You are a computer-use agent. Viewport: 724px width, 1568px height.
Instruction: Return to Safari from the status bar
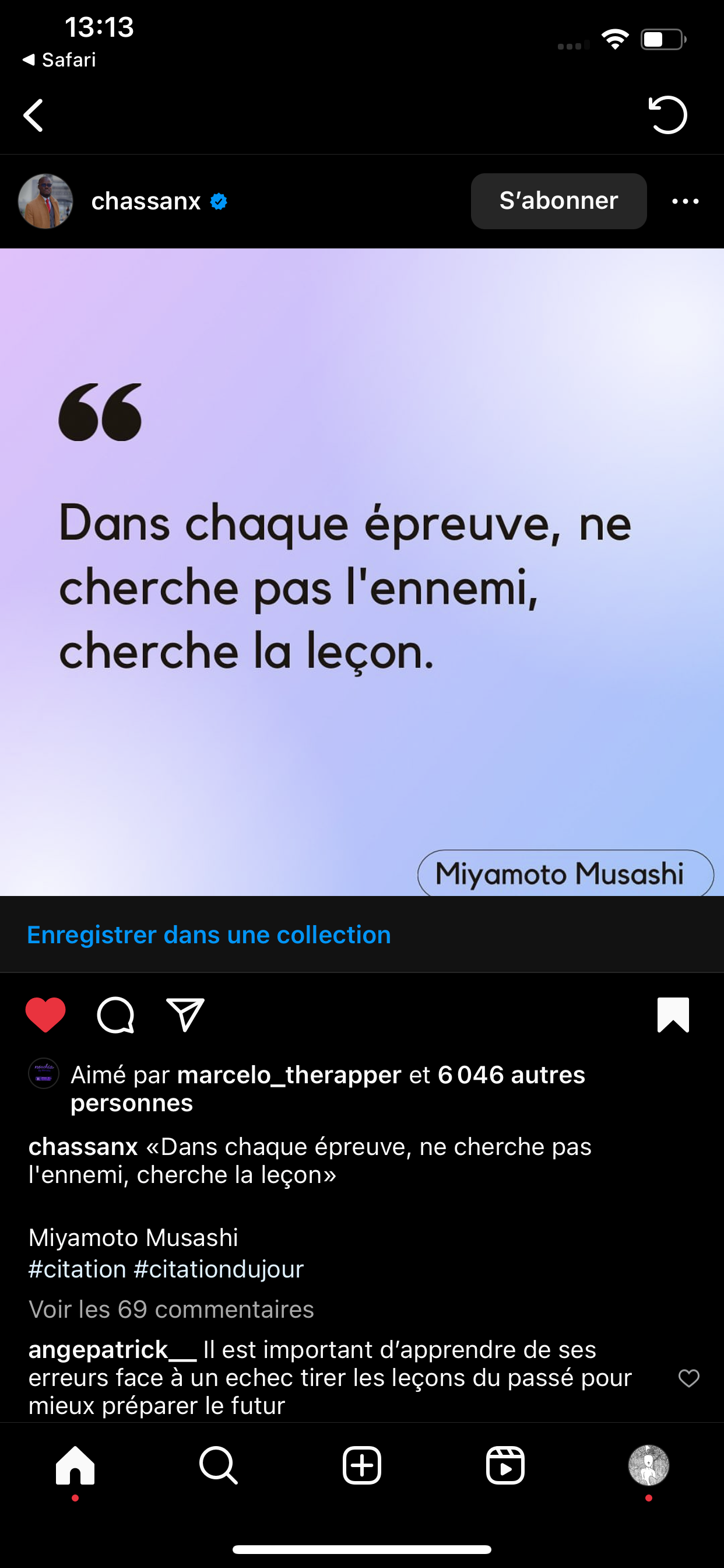(59, 60)
